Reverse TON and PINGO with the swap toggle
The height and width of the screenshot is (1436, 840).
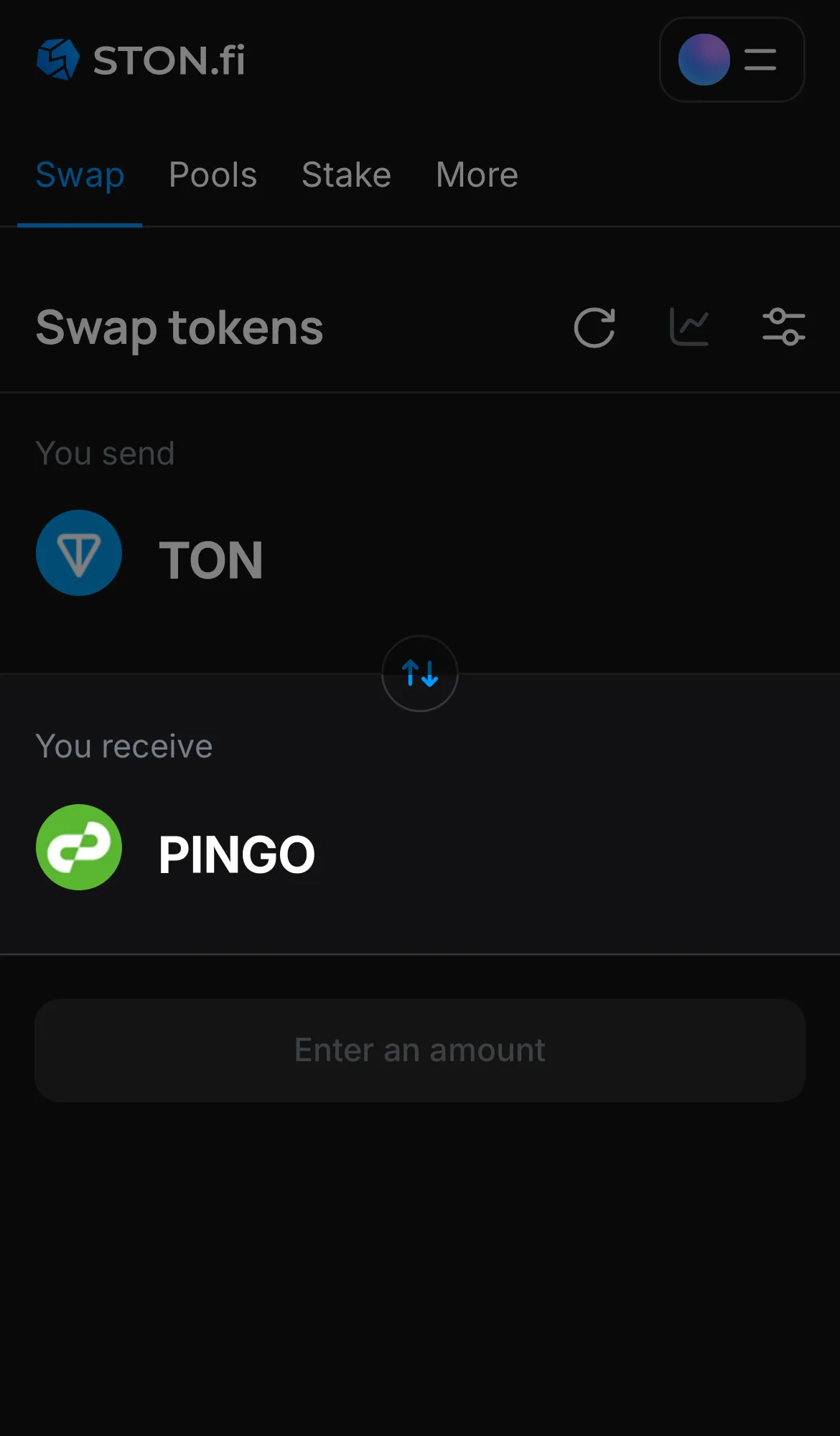click(419, 673)
